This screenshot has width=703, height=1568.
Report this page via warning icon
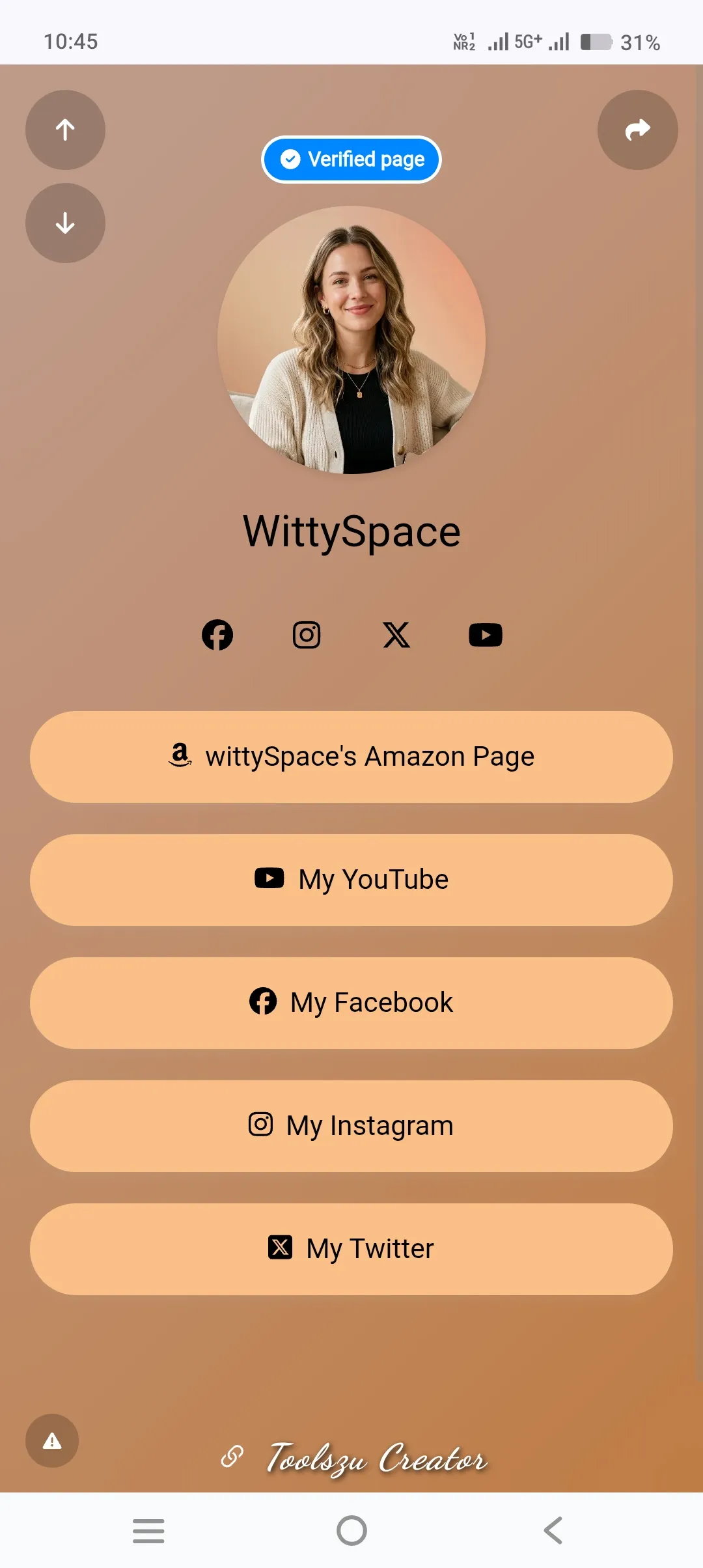[x=52, y=1440]
